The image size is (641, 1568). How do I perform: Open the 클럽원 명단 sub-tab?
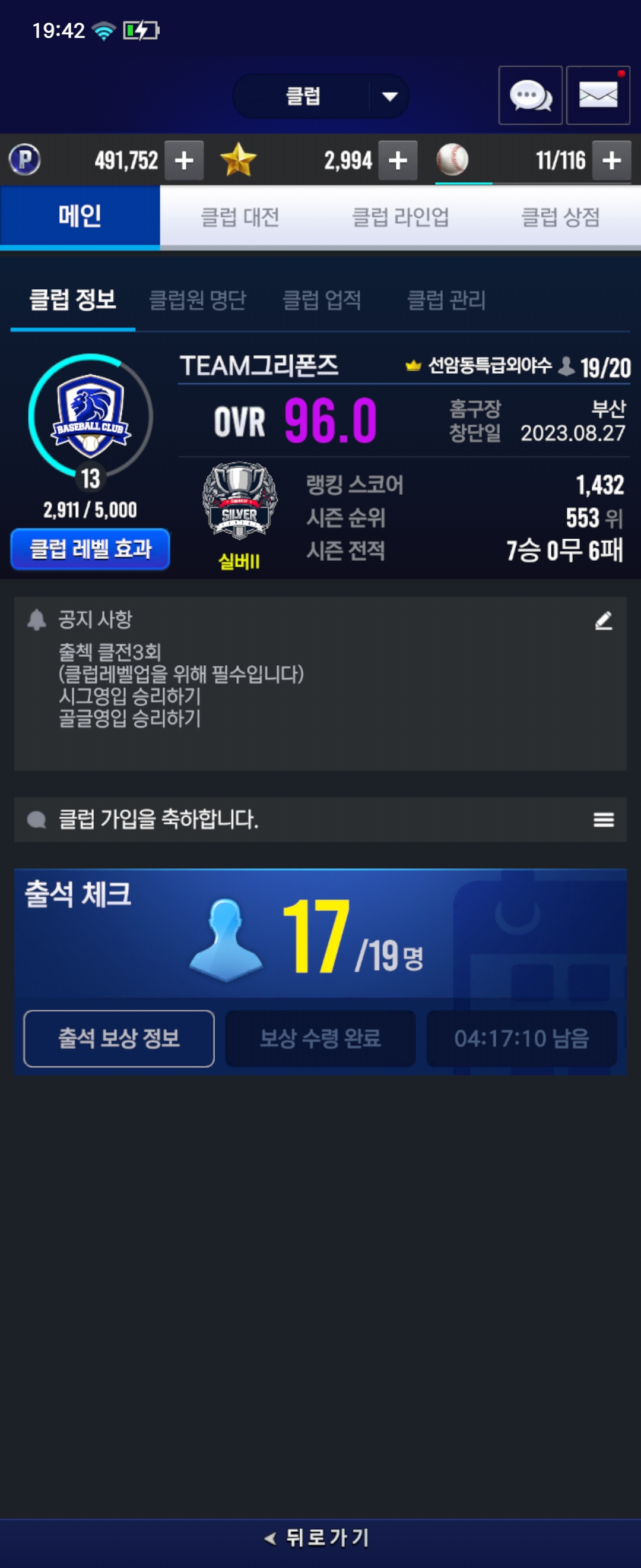[x=197, y=300]
